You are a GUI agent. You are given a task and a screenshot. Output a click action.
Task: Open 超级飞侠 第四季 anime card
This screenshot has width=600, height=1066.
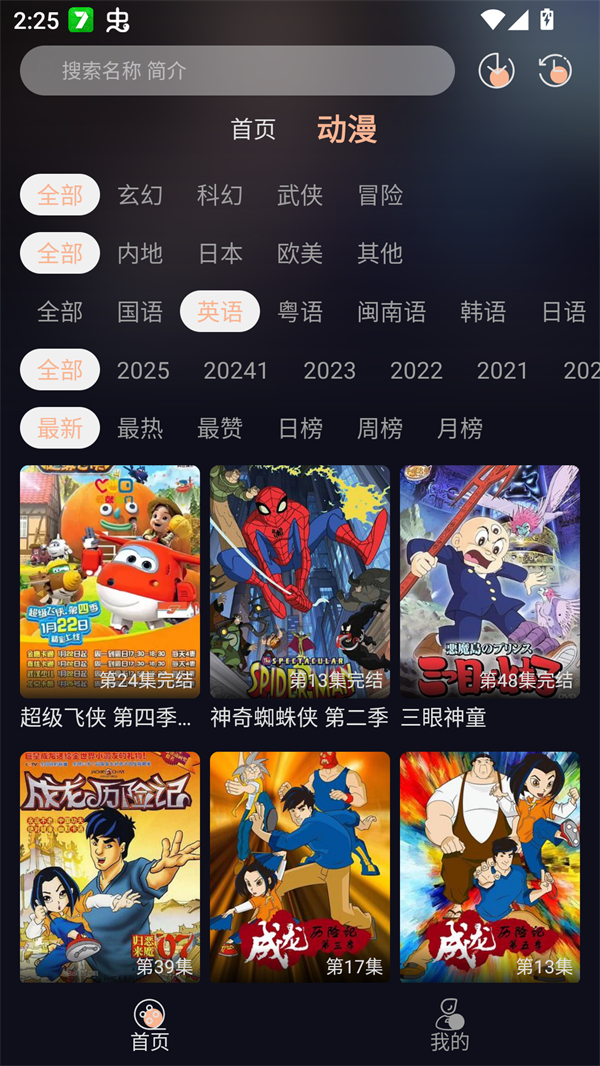click(x=110, y=582)
